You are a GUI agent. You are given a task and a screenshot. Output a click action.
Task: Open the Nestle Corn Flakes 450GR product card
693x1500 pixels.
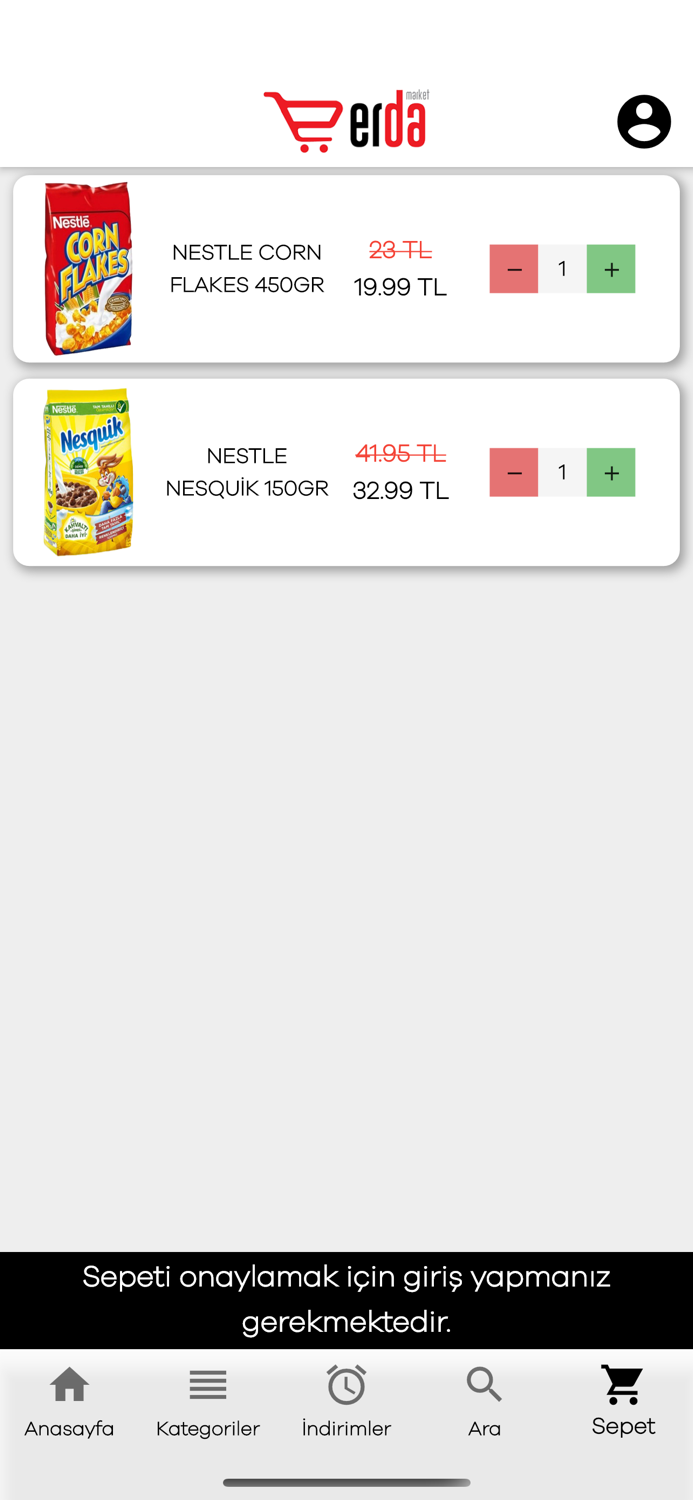tap(246, 269)
